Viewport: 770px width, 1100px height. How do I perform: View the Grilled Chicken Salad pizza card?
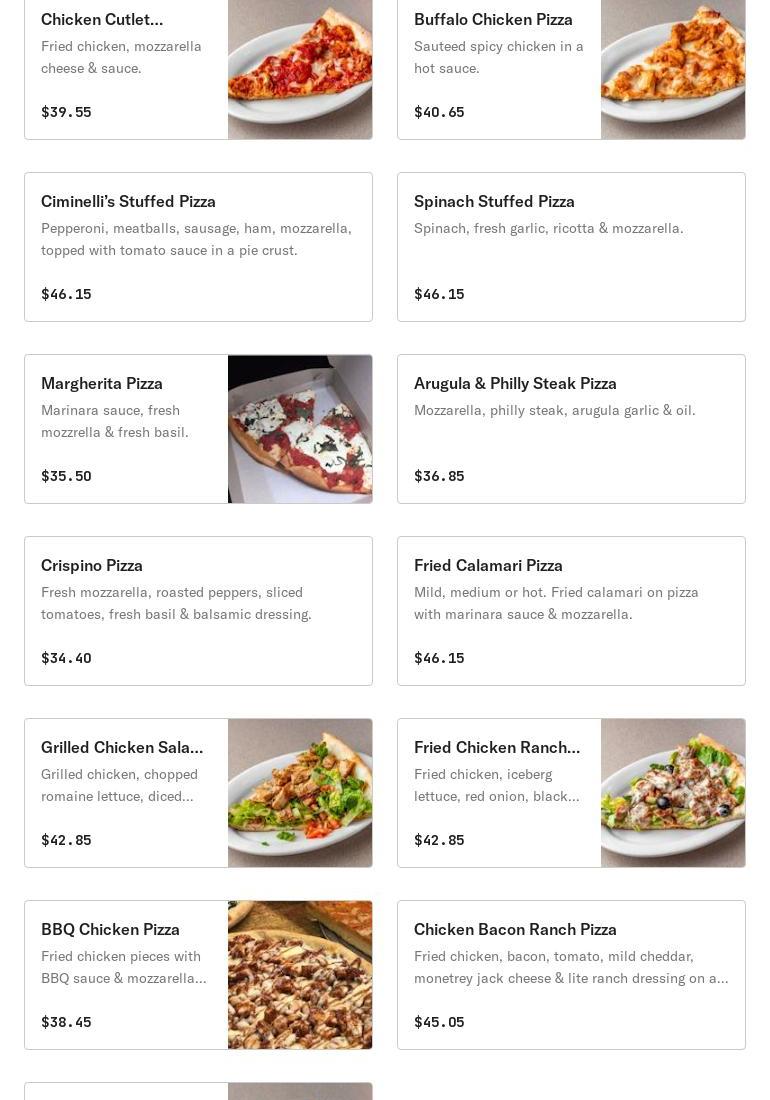click(198, 793)
